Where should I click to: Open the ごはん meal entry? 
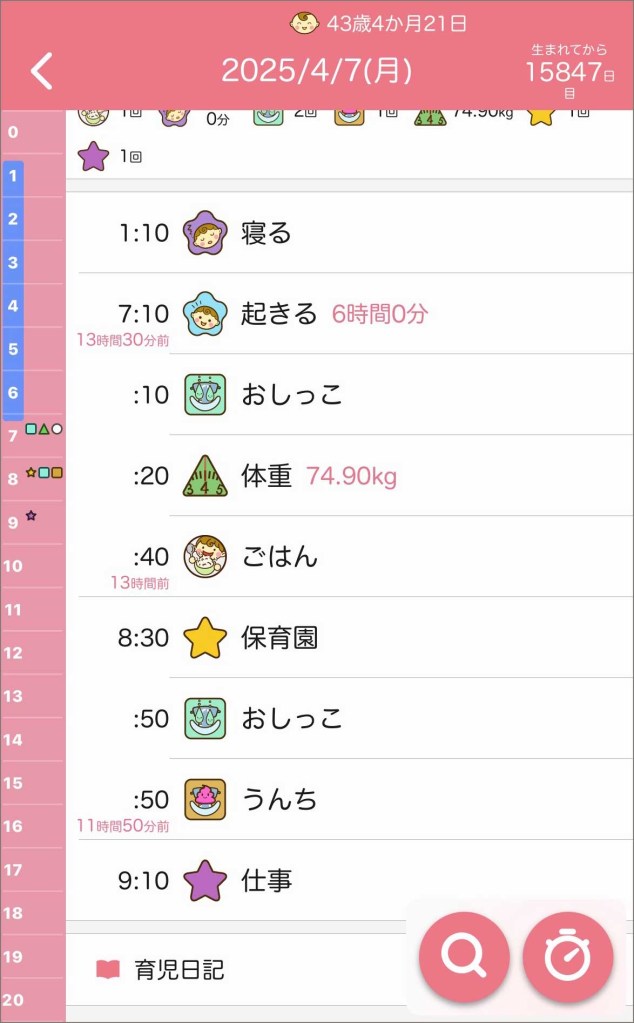[350, 556]
